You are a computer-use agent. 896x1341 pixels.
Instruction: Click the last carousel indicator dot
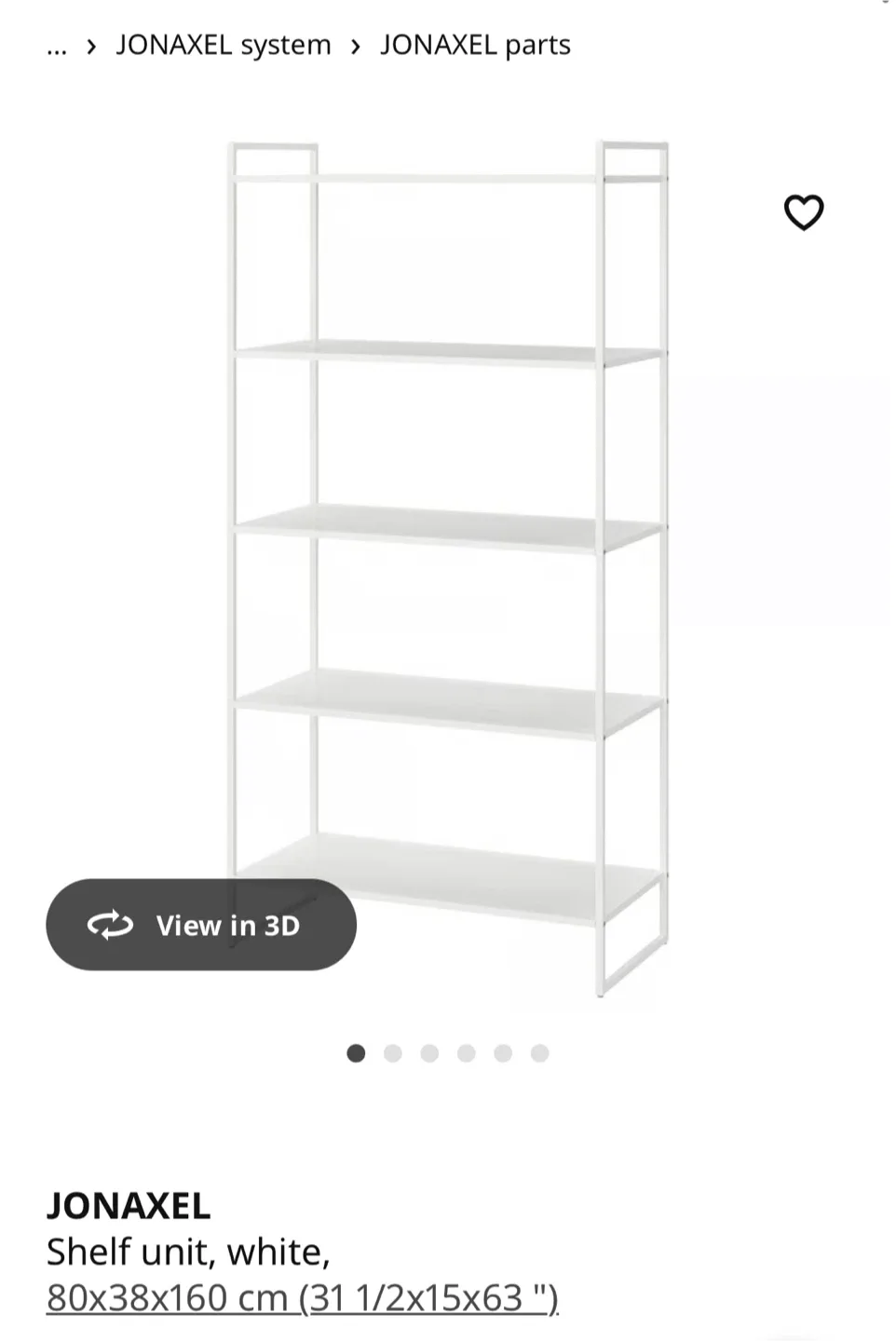539,1052
